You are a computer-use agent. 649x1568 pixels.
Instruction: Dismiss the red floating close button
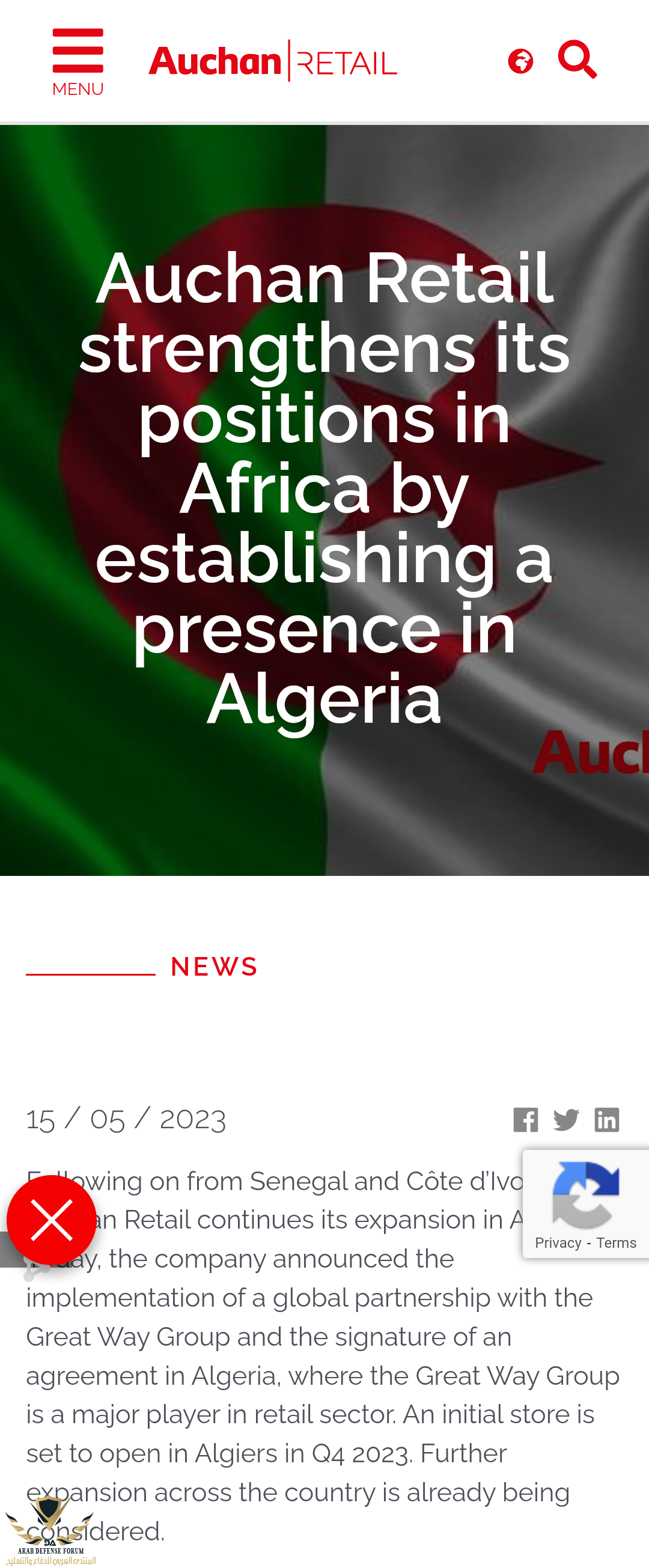click(x=52, y=1220)
